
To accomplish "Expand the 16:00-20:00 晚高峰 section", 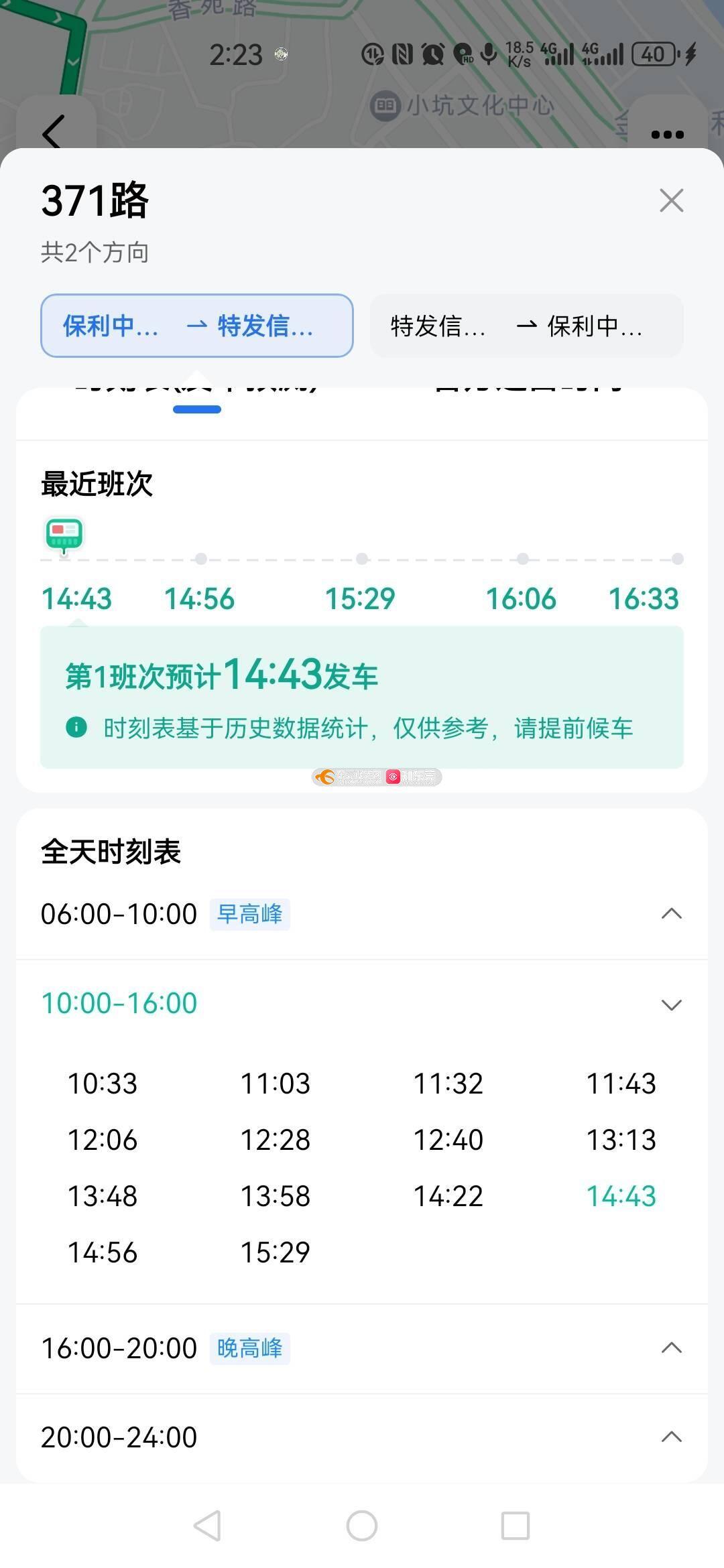I will click(x=362, y=1348).
